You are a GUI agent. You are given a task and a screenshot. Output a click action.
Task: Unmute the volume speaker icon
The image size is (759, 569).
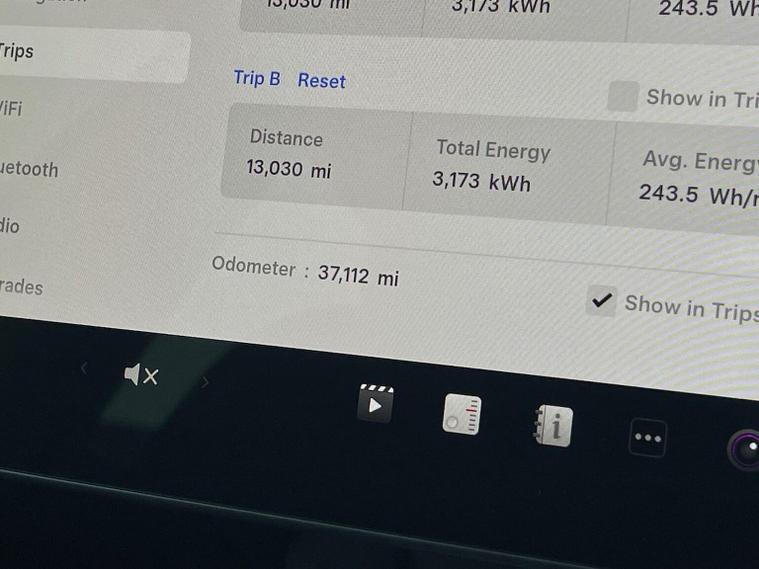[x=141, y=376]
